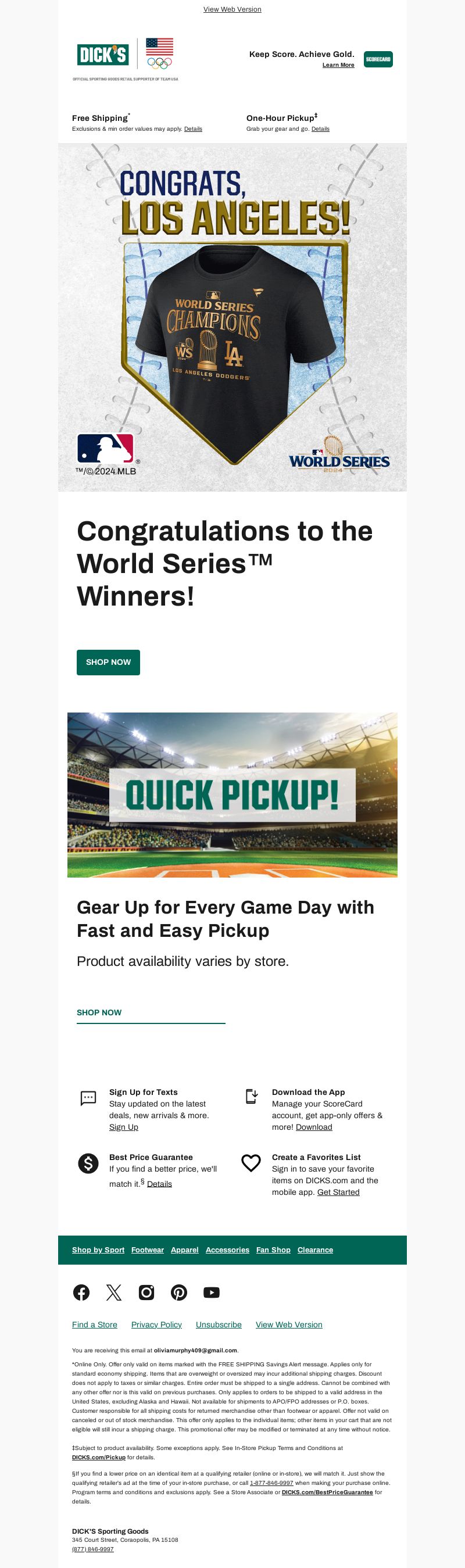Open Best Price Guarantee Details

[x=159, y=1183]
